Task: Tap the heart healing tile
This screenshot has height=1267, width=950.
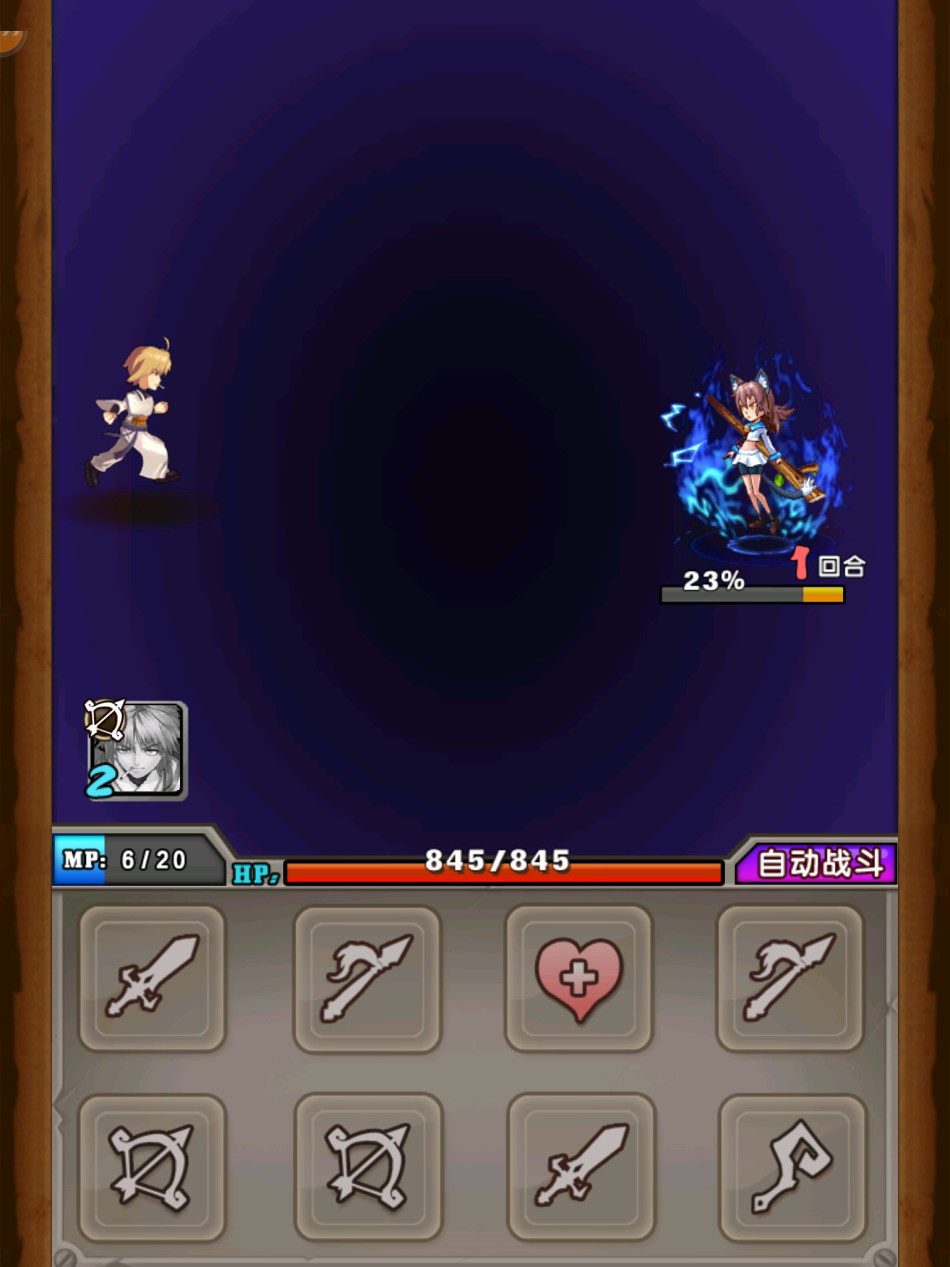Action: point(578,978)
